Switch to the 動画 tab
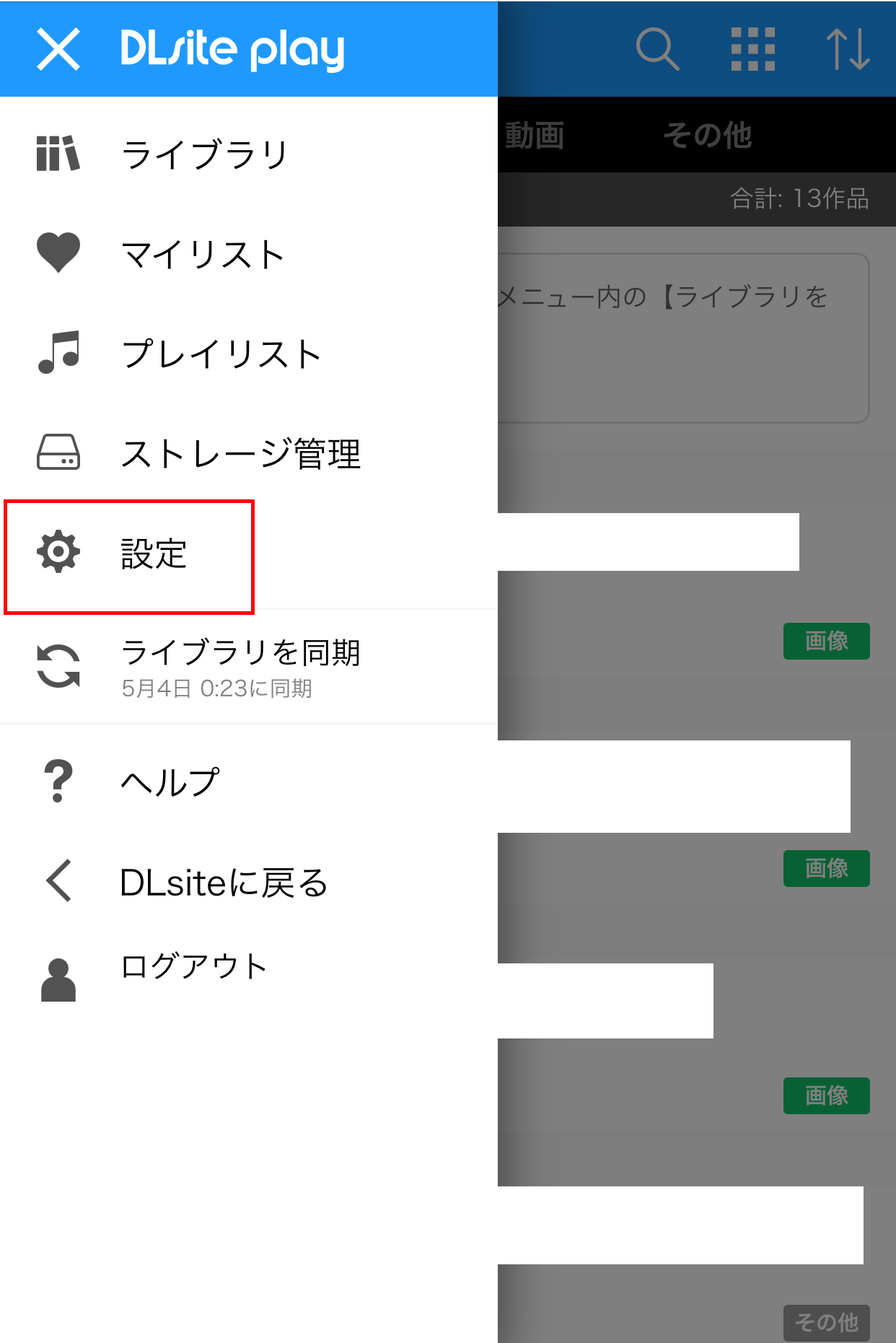The image size is (896, 1343). (534, 134)
